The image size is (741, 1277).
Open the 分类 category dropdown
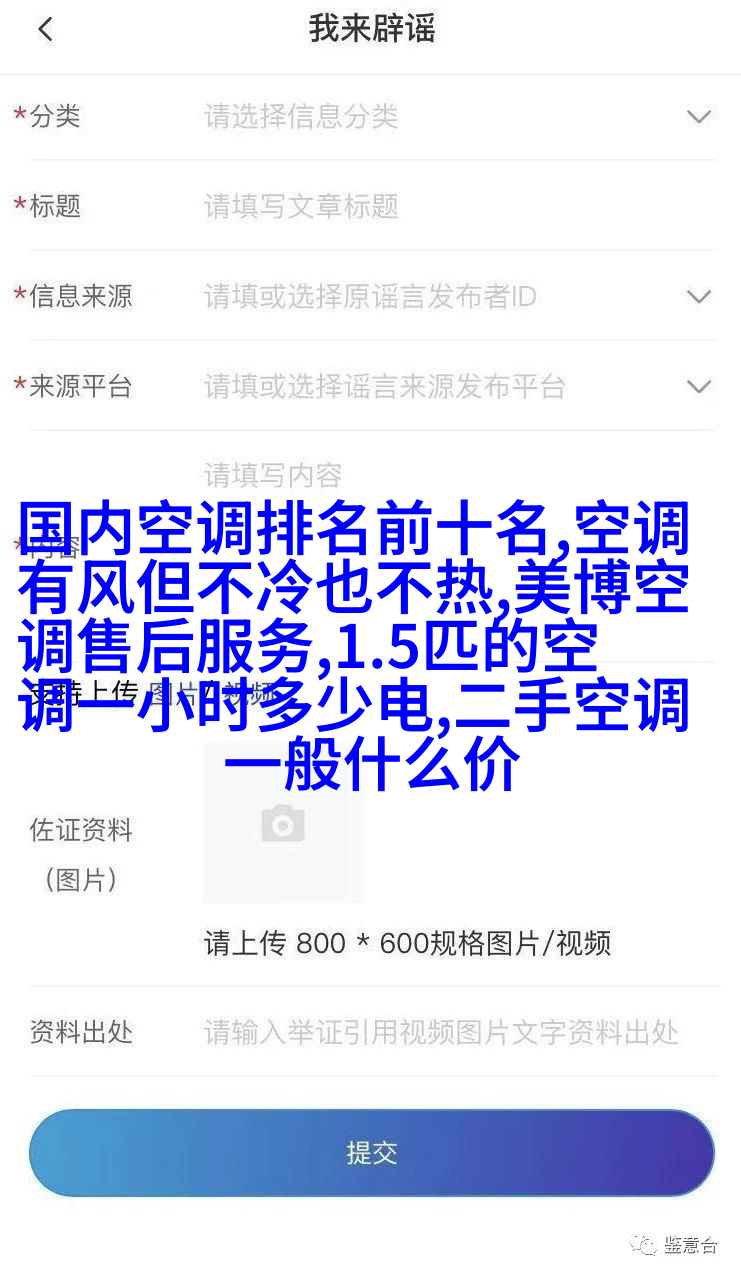pyautogui.click(x=698, y=116)
